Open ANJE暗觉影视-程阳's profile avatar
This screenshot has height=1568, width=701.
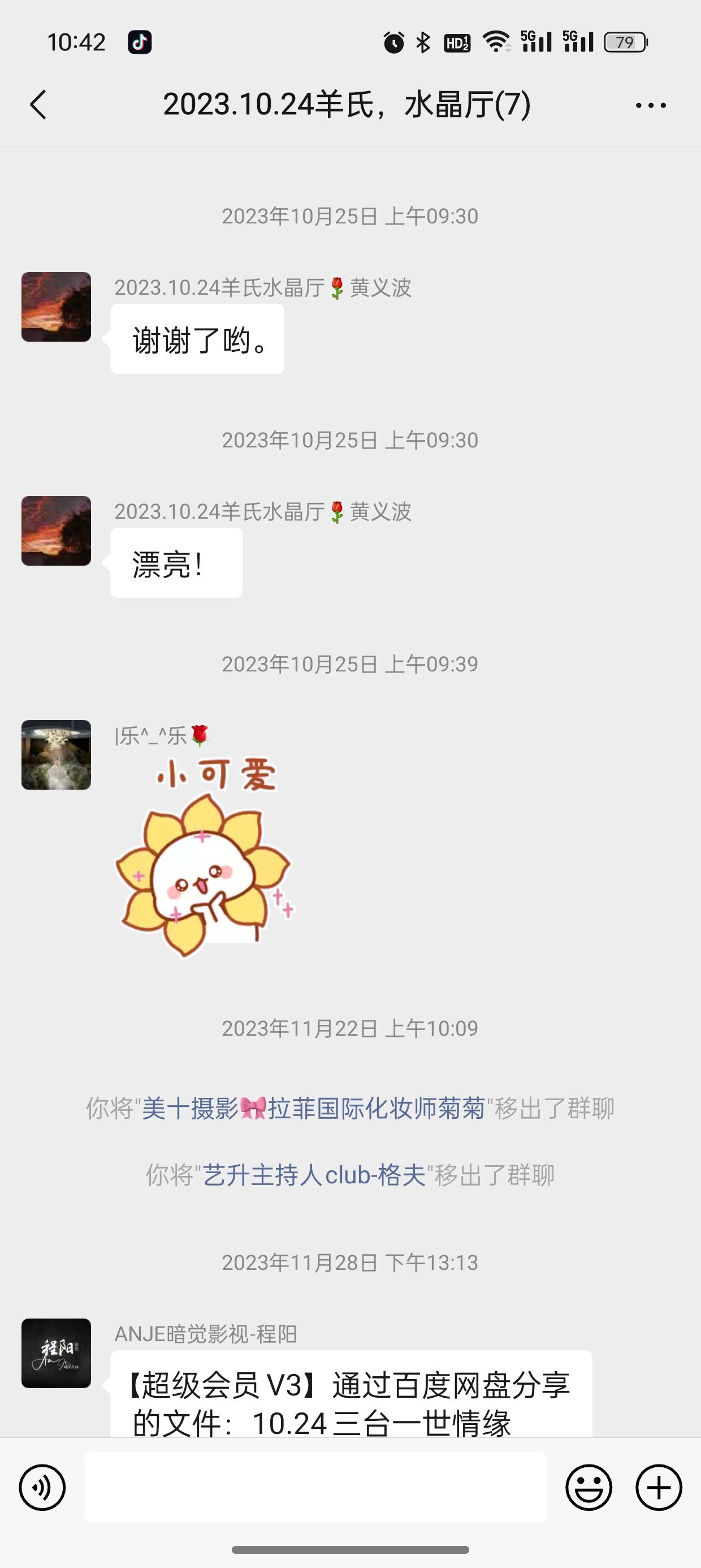click(x=56, y=1353)
